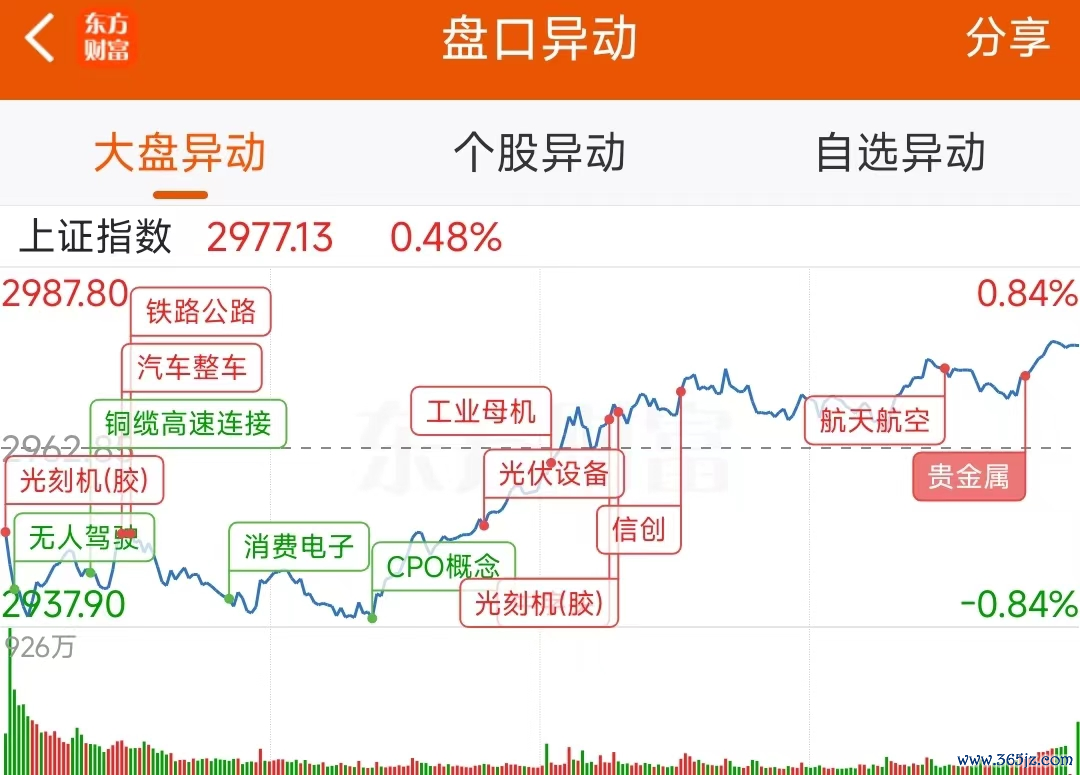This screenshot has width=1080, height=775.
Task: Tap the 分享 share button
Action: pos(1007,40)
